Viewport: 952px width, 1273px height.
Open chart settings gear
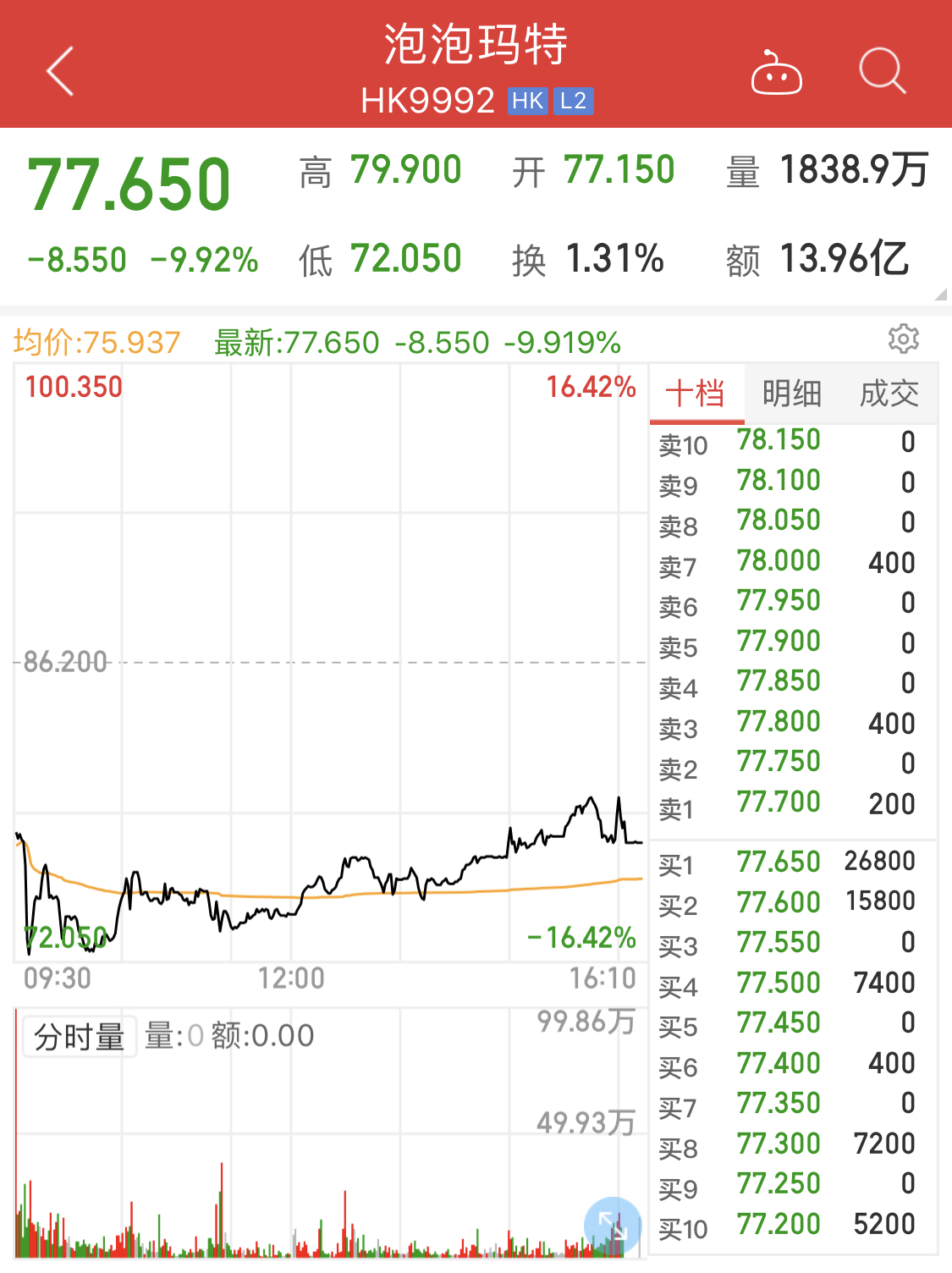pos(904,339)
